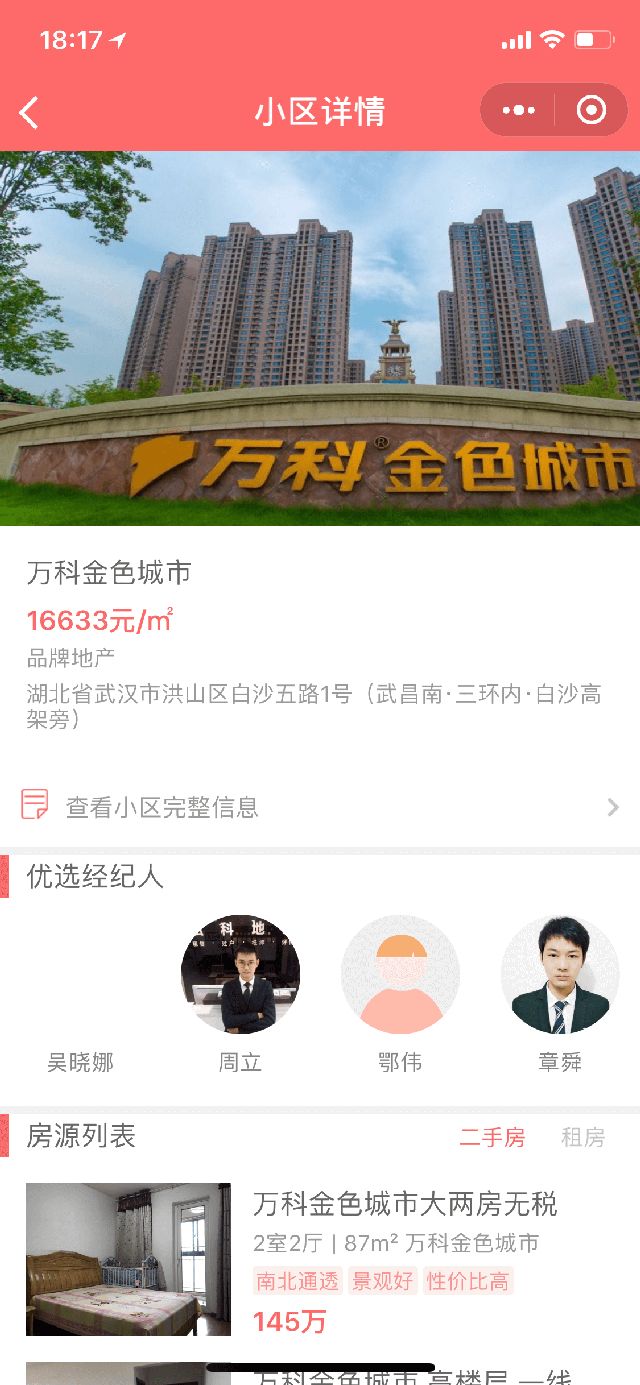Close the mini program via circle icon
Screen dimensions: 640x1385
tap(591, 110)
